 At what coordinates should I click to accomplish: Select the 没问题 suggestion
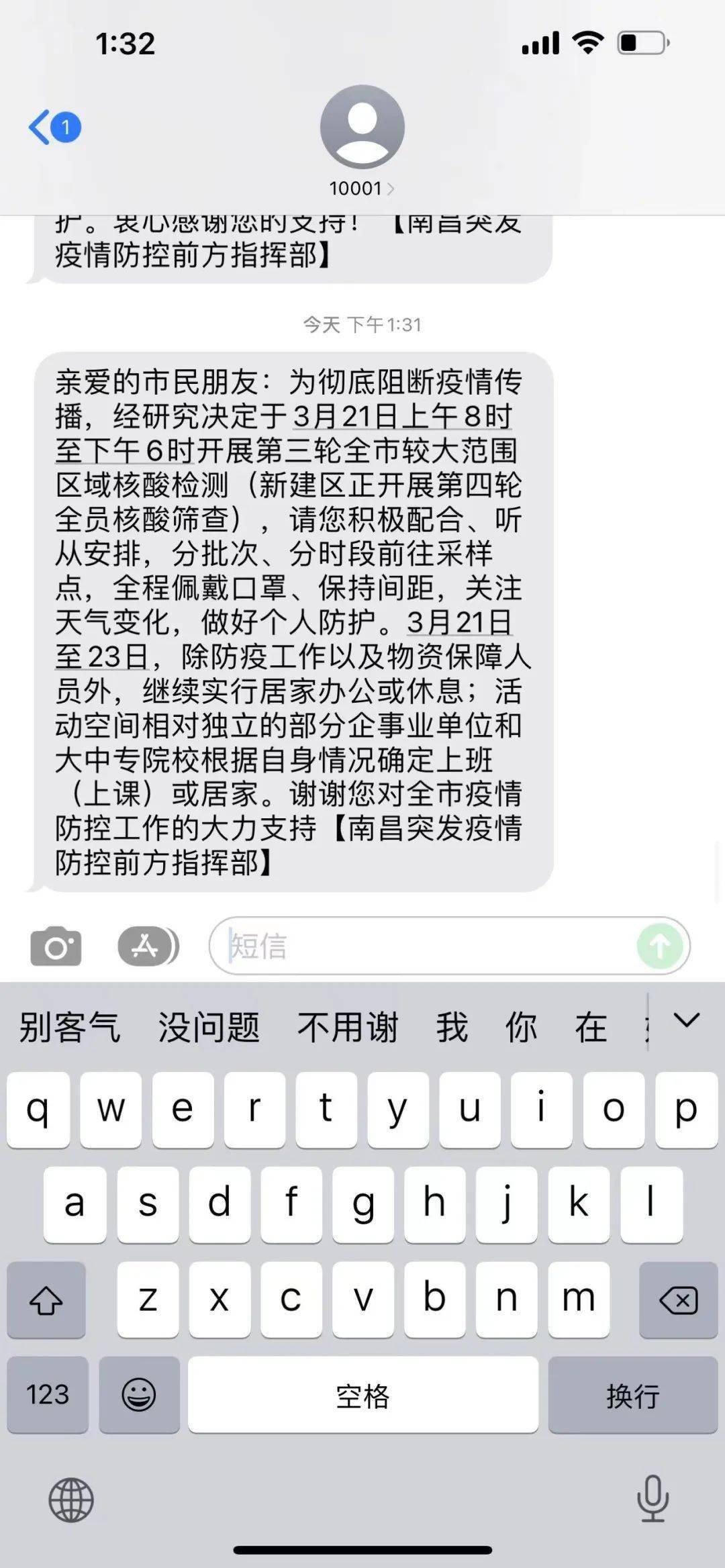(209, 1028)
